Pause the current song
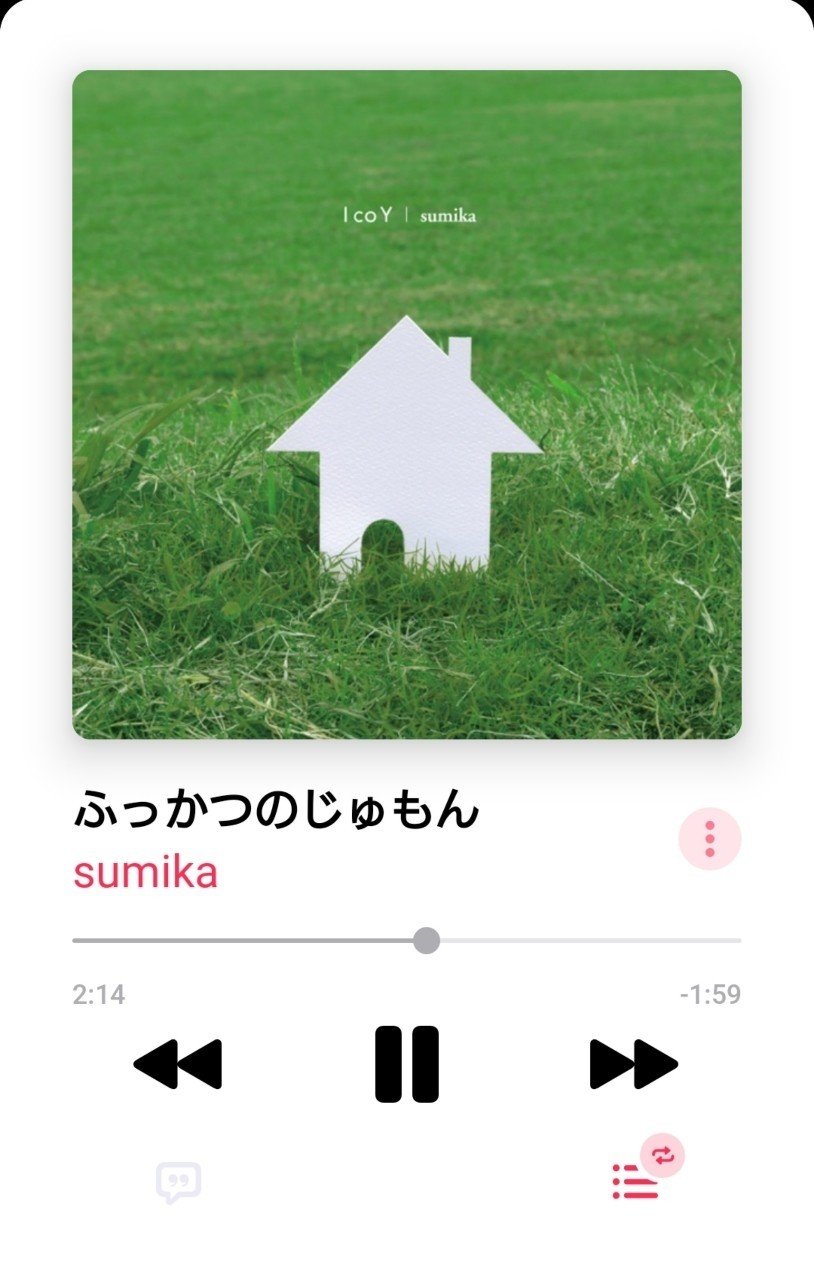814x1279 pixels. (x=407, y=1064)
